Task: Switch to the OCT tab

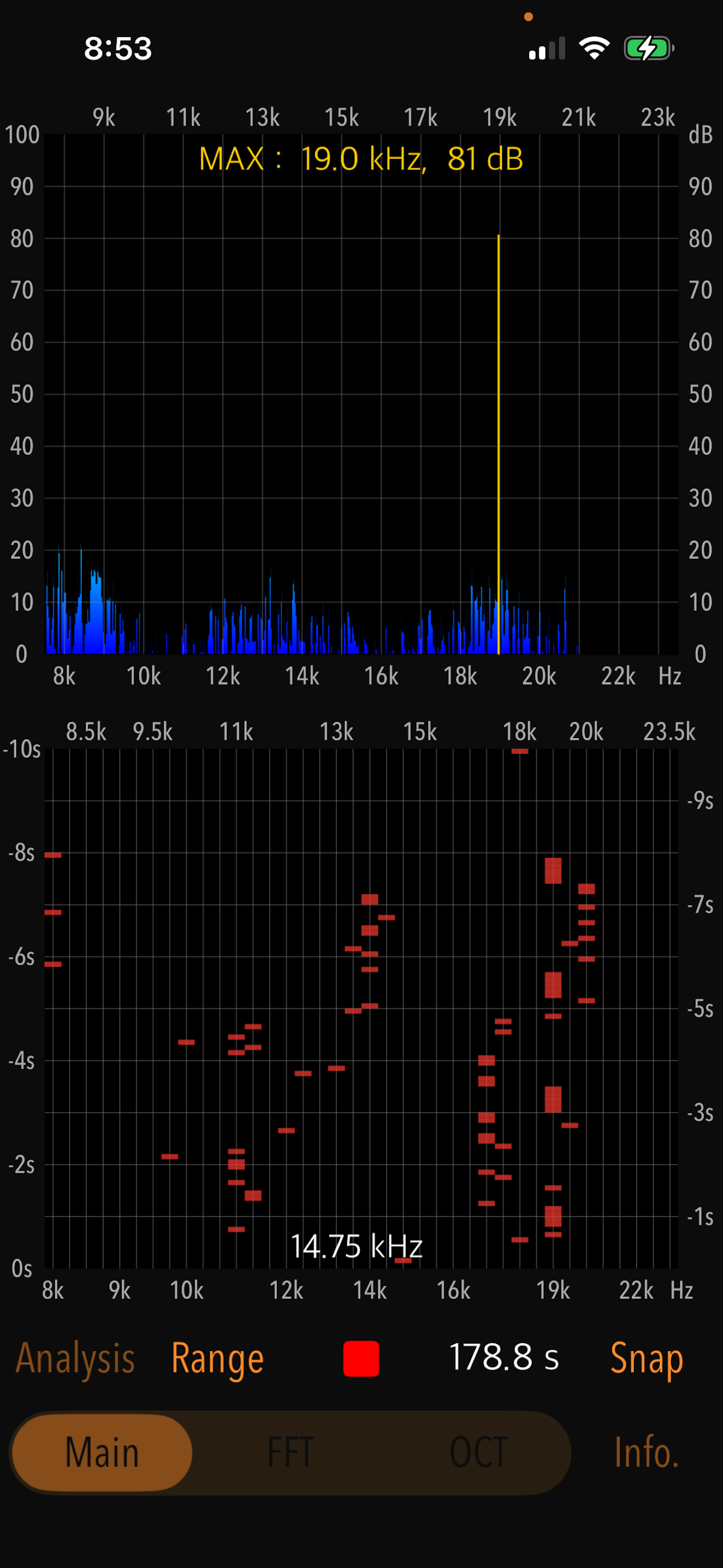Action: click(478, 1454)
